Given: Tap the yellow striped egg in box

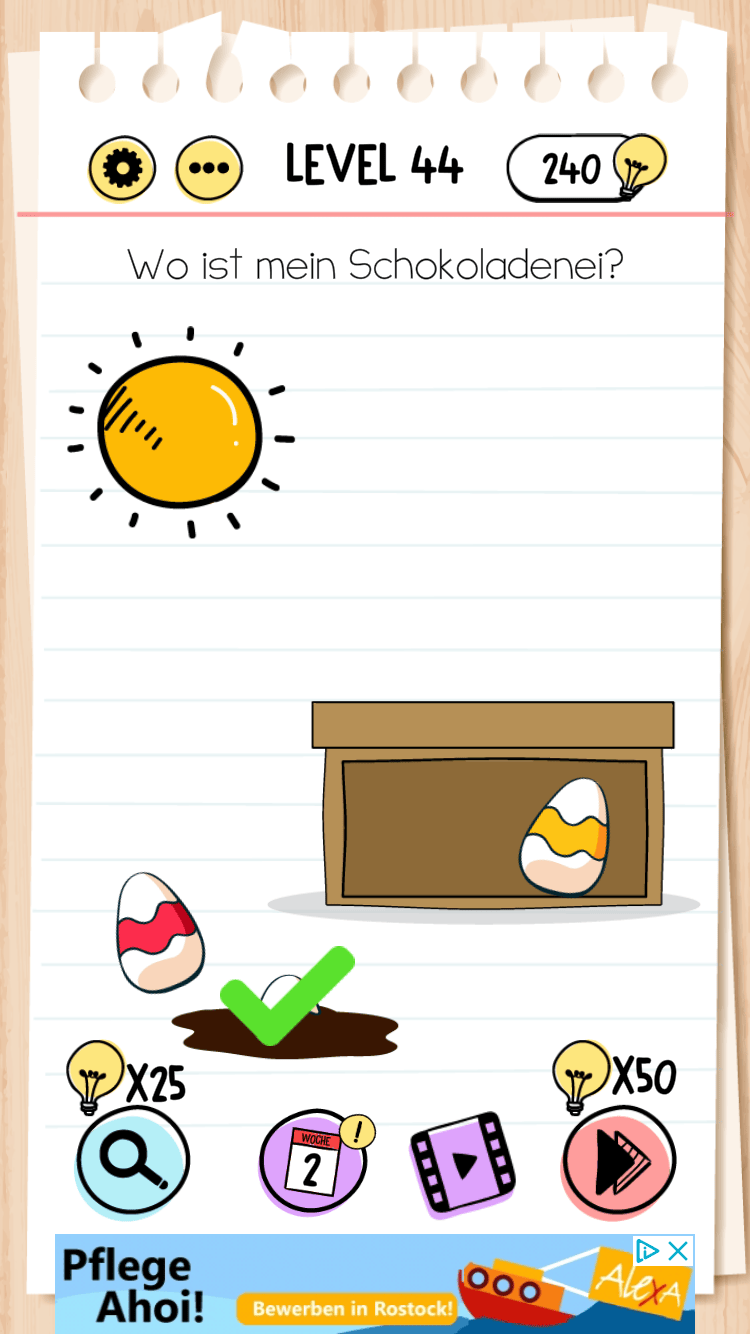Looking at the screenshot, I should (x=564, y=837).
